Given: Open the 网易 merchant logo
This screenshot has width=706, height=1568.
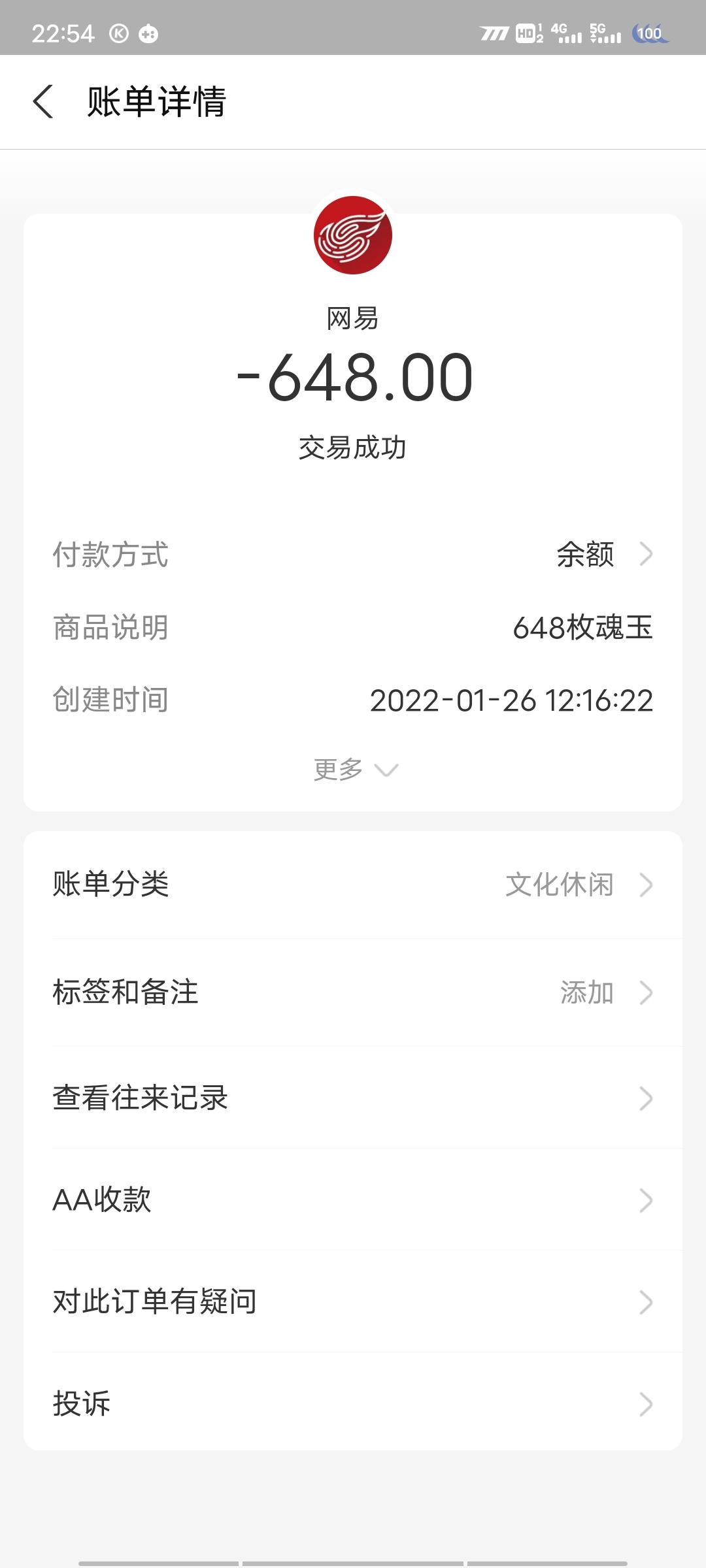Looking at the screenshot, I should (x=353, y=235).
